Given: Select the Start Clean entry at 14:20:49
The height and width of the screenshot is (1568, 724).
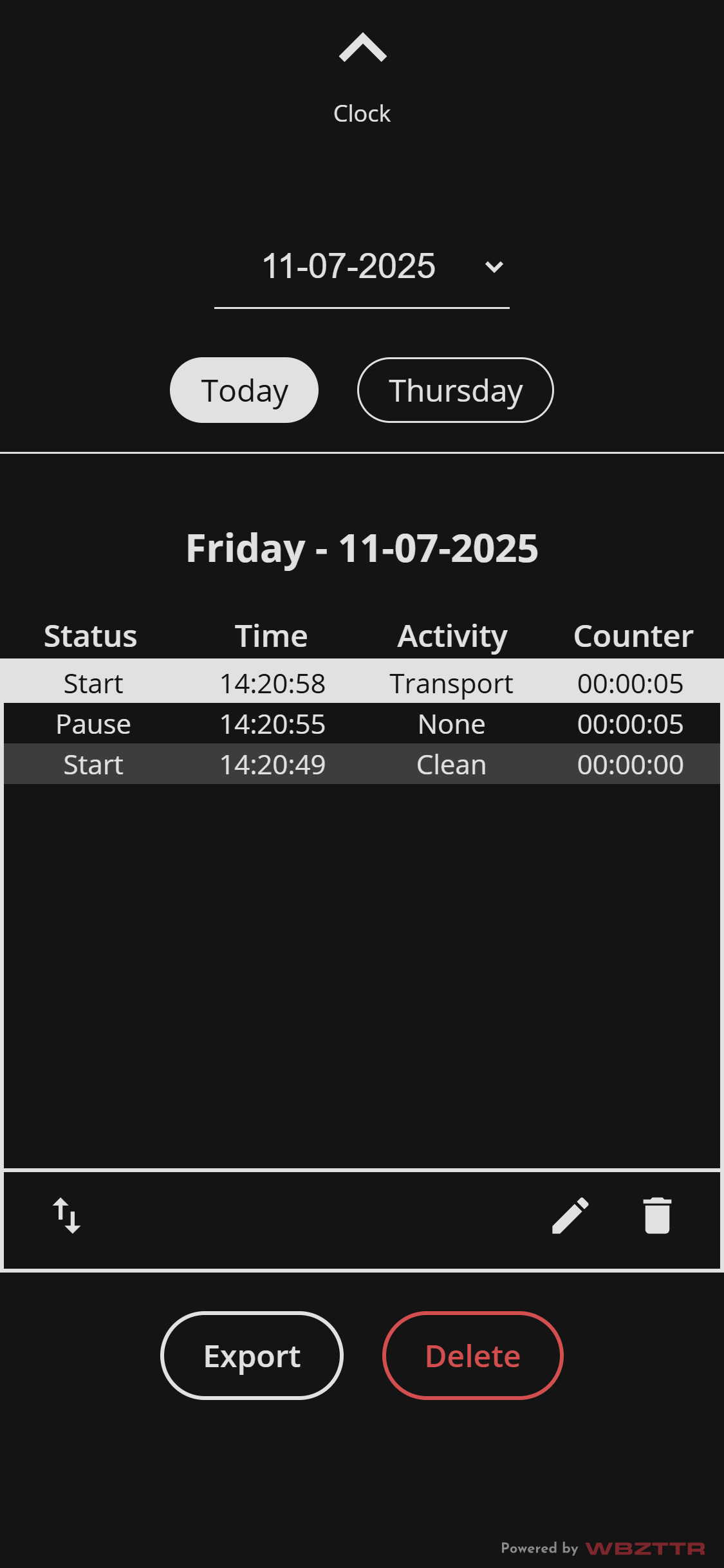Looking at the screenshot, I should 362,765.
